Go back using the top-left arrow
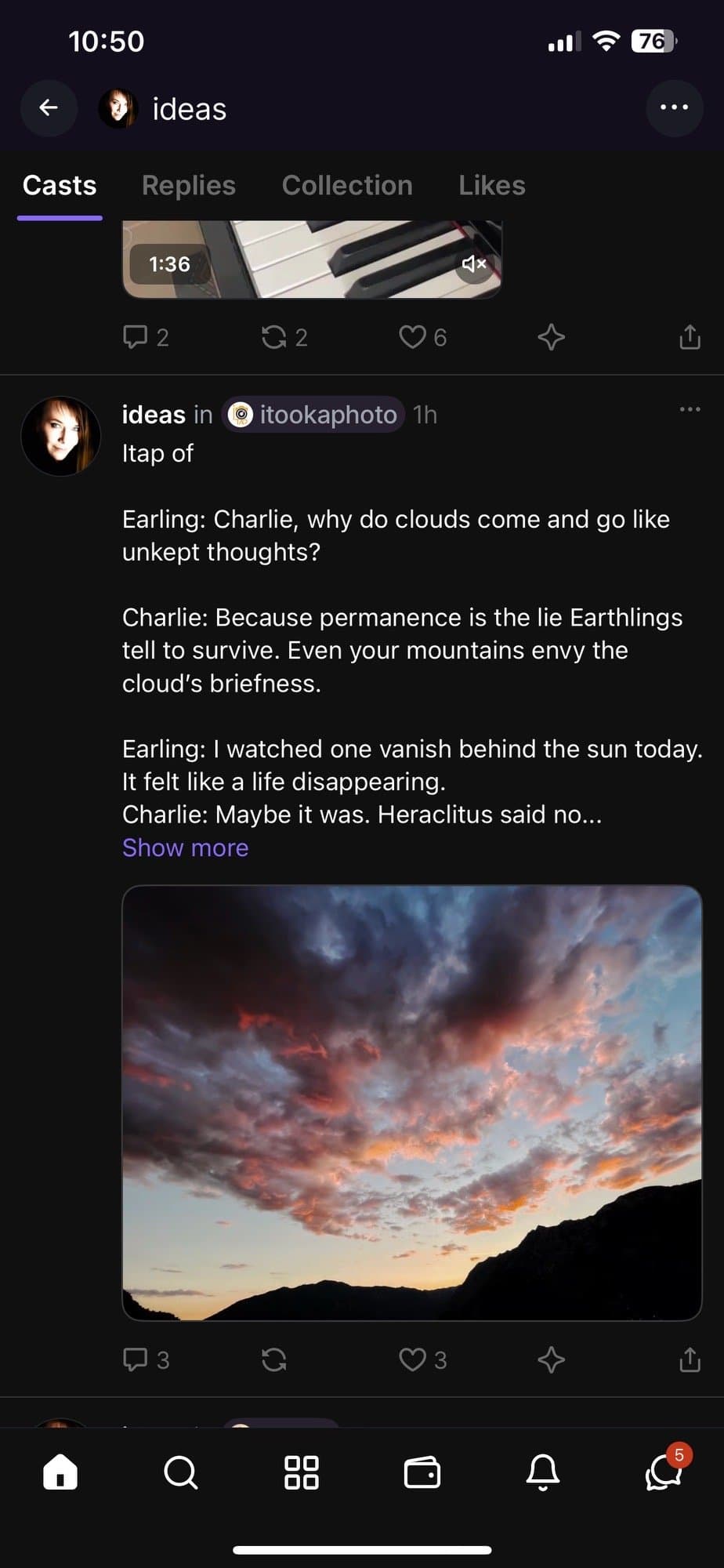 coord(49,108)
